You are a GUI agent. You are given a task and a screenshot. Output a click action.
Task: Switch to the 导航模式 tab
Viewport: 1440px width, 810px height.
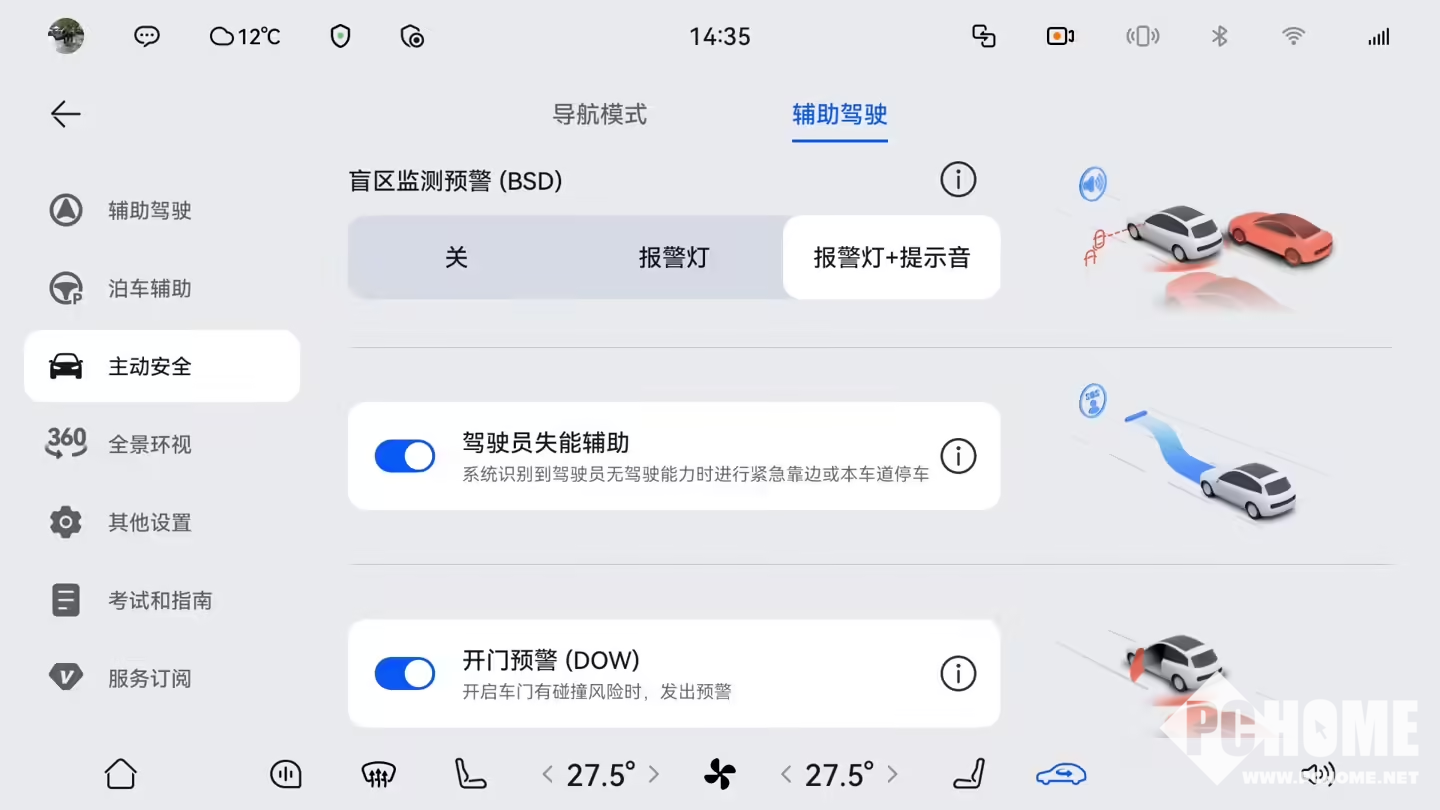[x=599, y=114]
